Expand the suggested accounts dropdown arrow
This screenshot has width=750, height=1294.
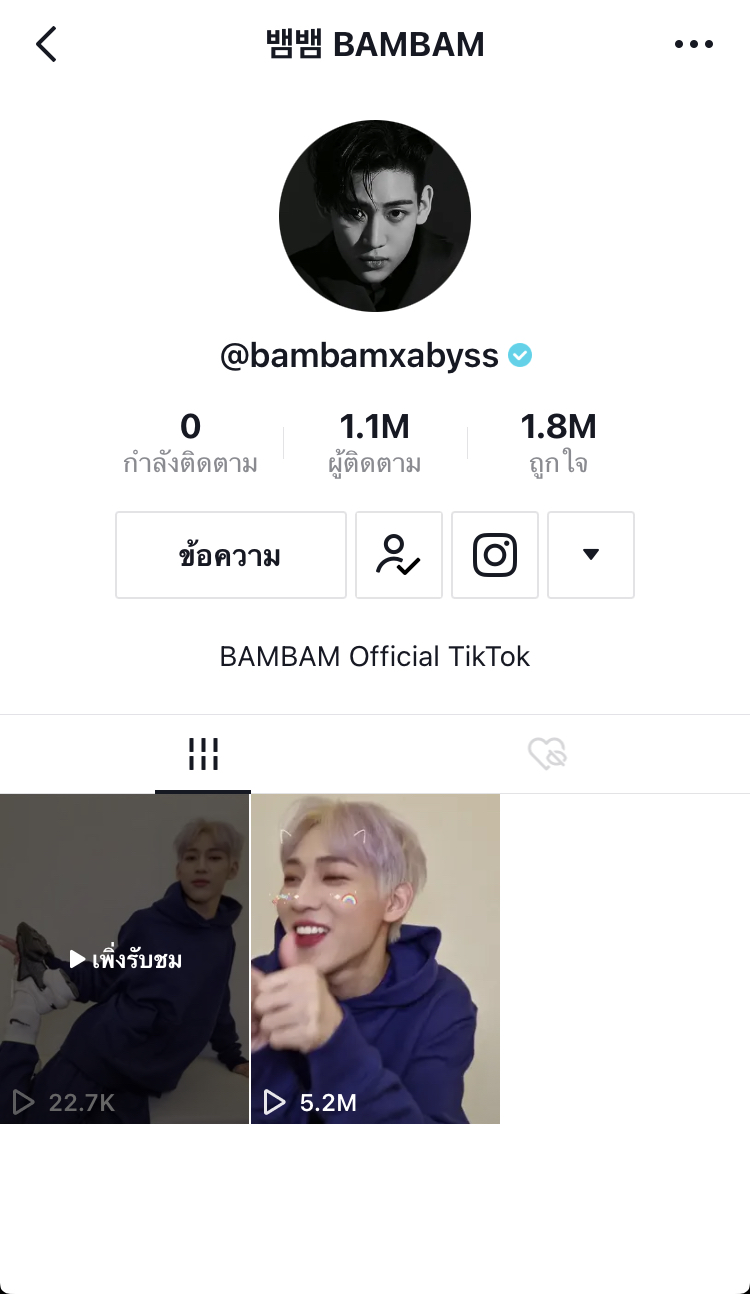click(x=591, y=555)
